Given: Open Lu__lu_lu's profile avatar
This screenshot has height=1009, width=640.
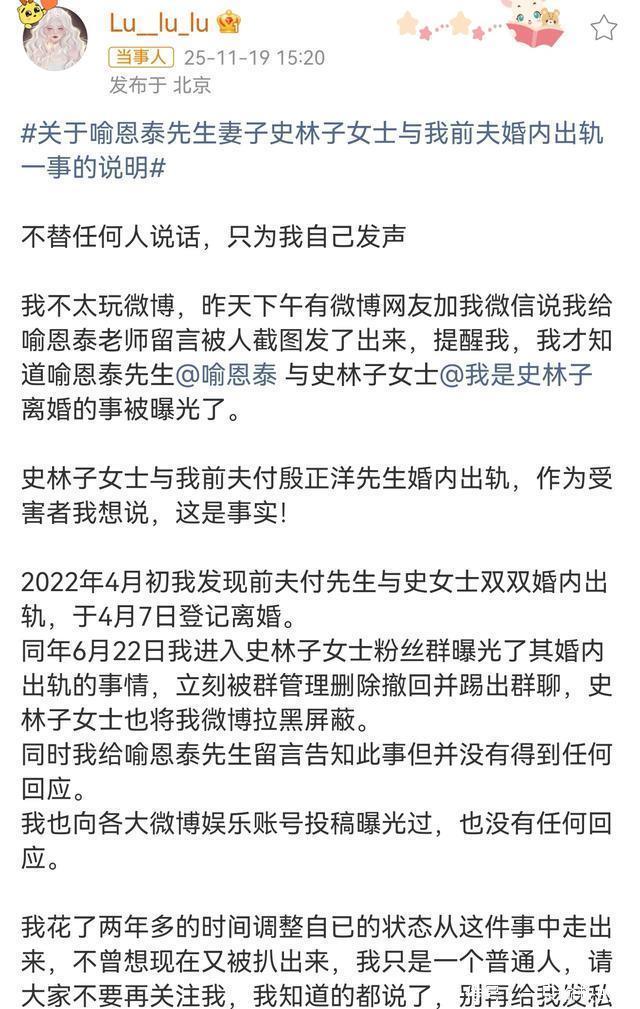Looking at the screenshot, I should [x=55, y=37].
